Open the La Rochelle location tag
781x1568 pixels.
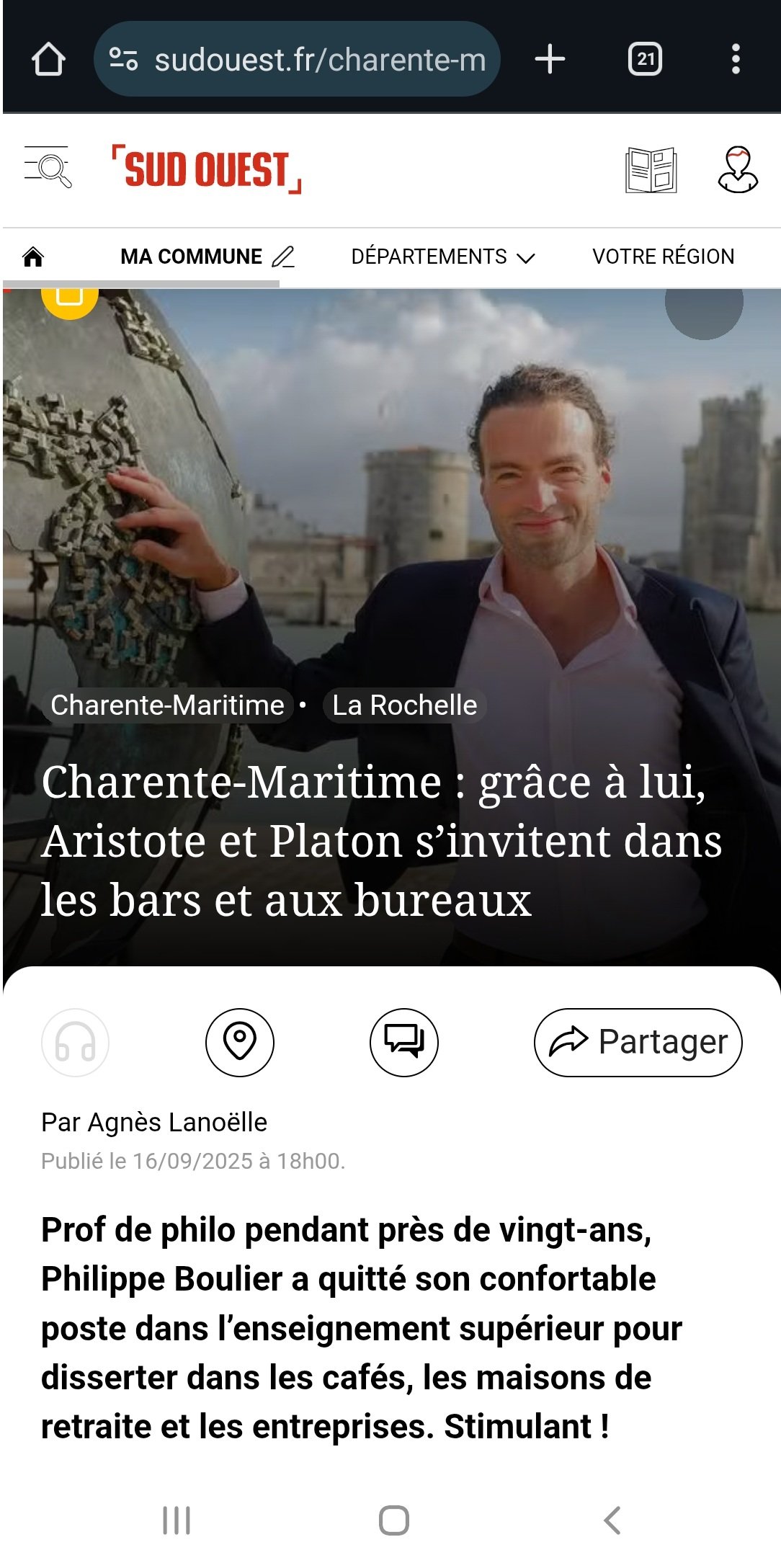coord(404,705)
